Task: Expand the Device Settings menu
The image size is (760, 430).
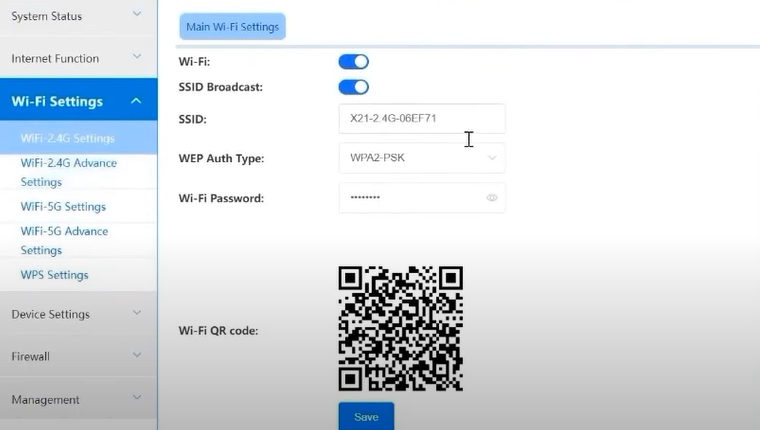Action: [78, 314]
